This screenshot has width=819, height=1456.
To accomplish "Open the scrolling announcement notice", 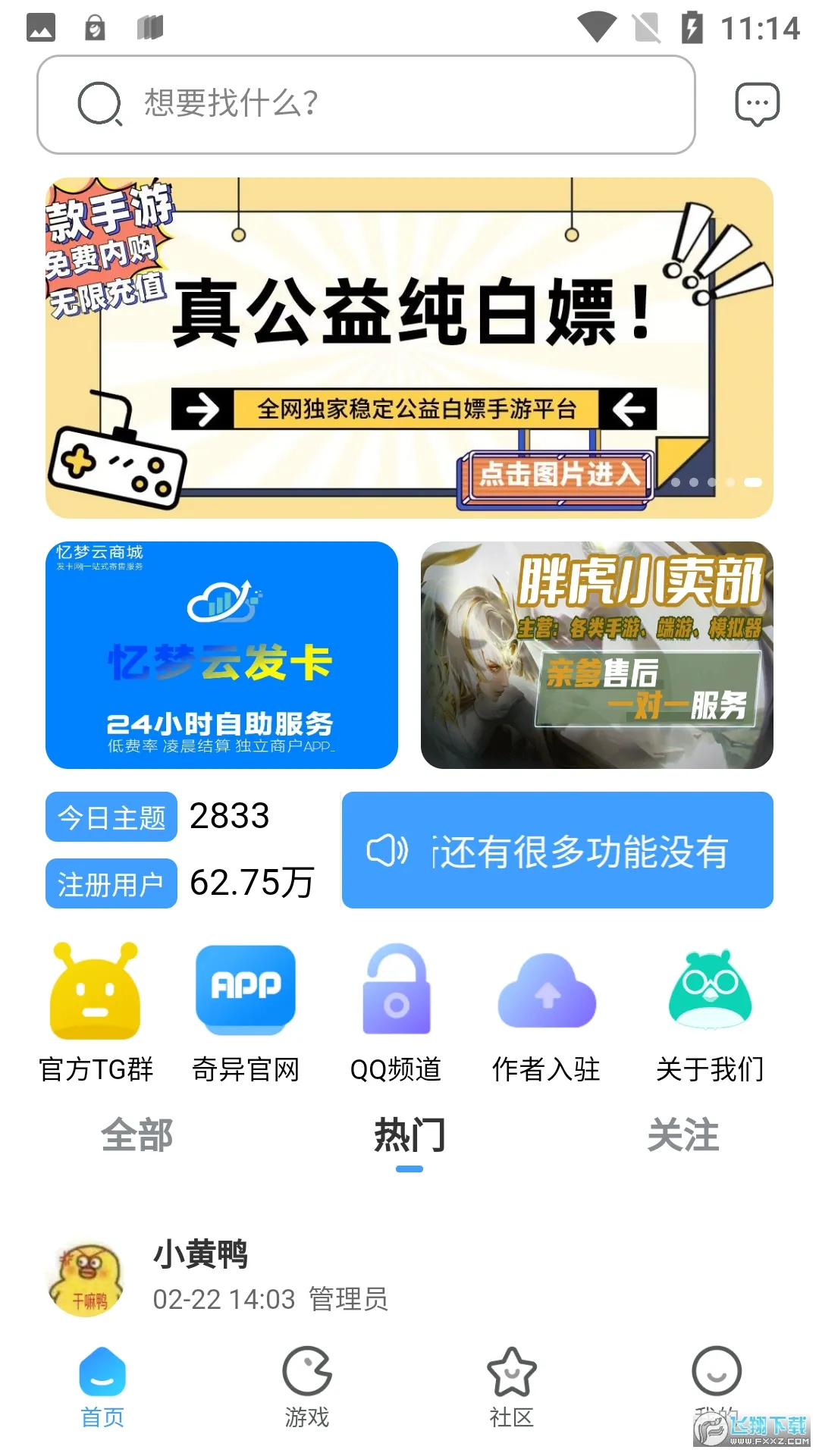I will 557,850.
